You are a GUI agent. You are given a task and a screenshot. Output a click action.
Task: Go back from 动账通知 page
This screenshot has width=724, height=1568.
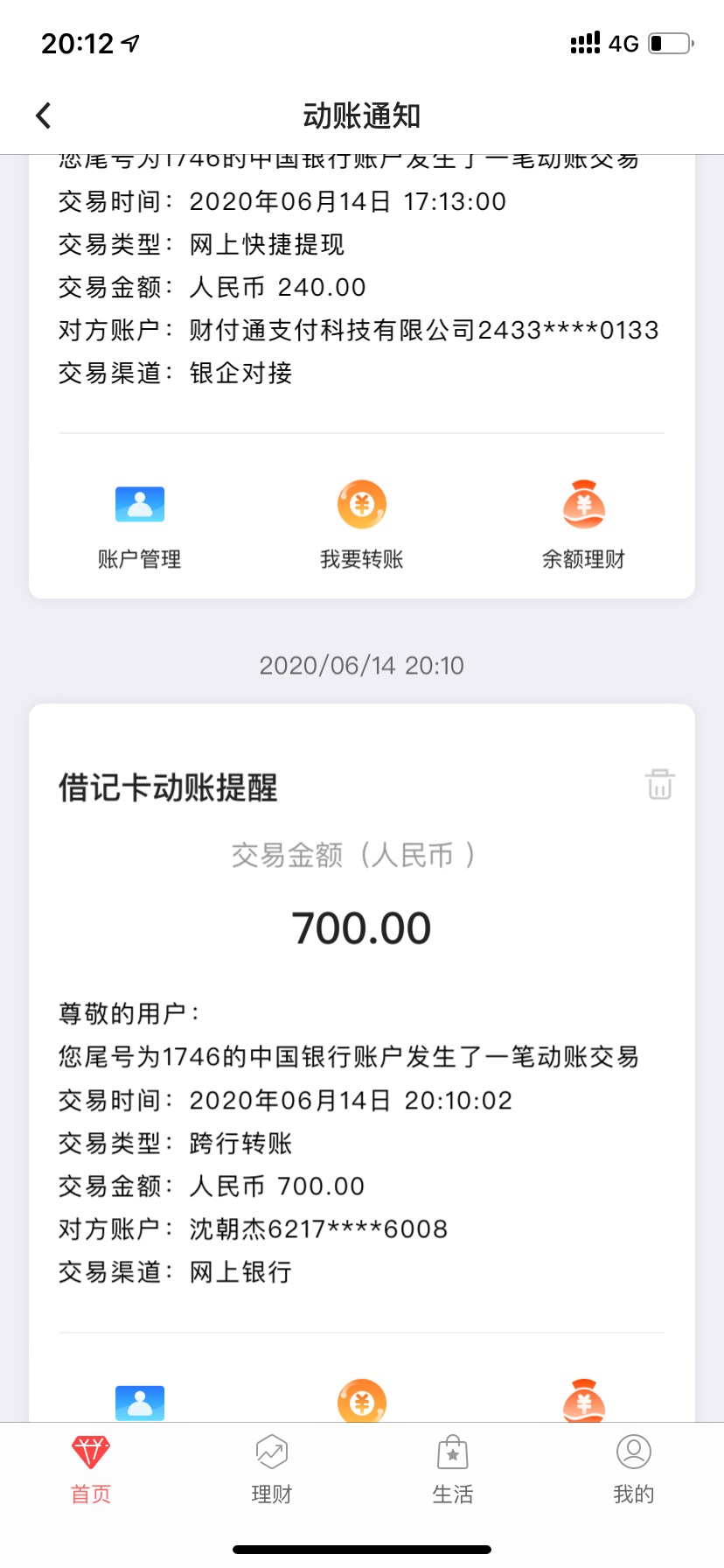pyautogui.click(x=44, y=115)
